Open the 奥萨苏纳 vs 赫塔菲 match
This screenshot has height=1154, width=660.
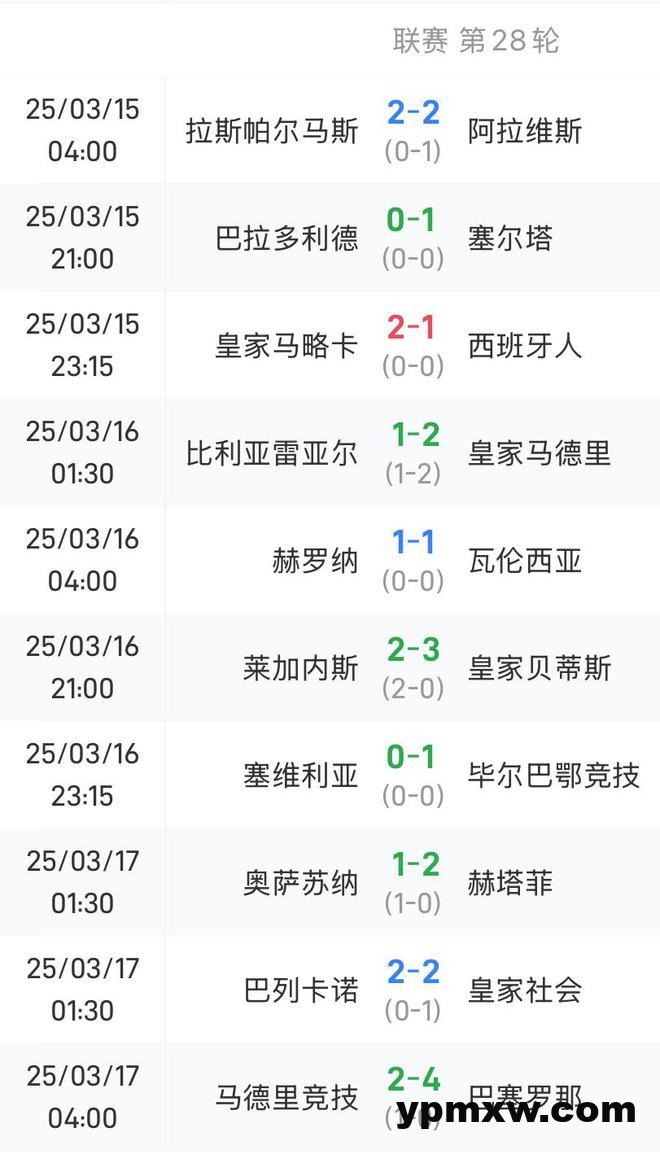[412, 883]
